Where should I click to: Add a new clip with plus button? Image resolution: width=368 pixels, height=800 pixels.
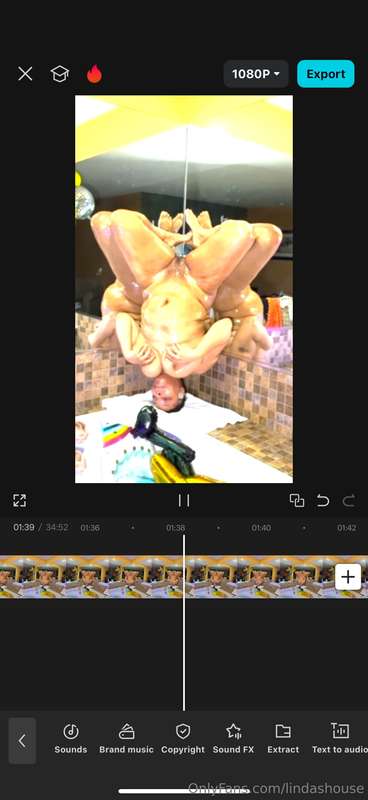point(348,577)
